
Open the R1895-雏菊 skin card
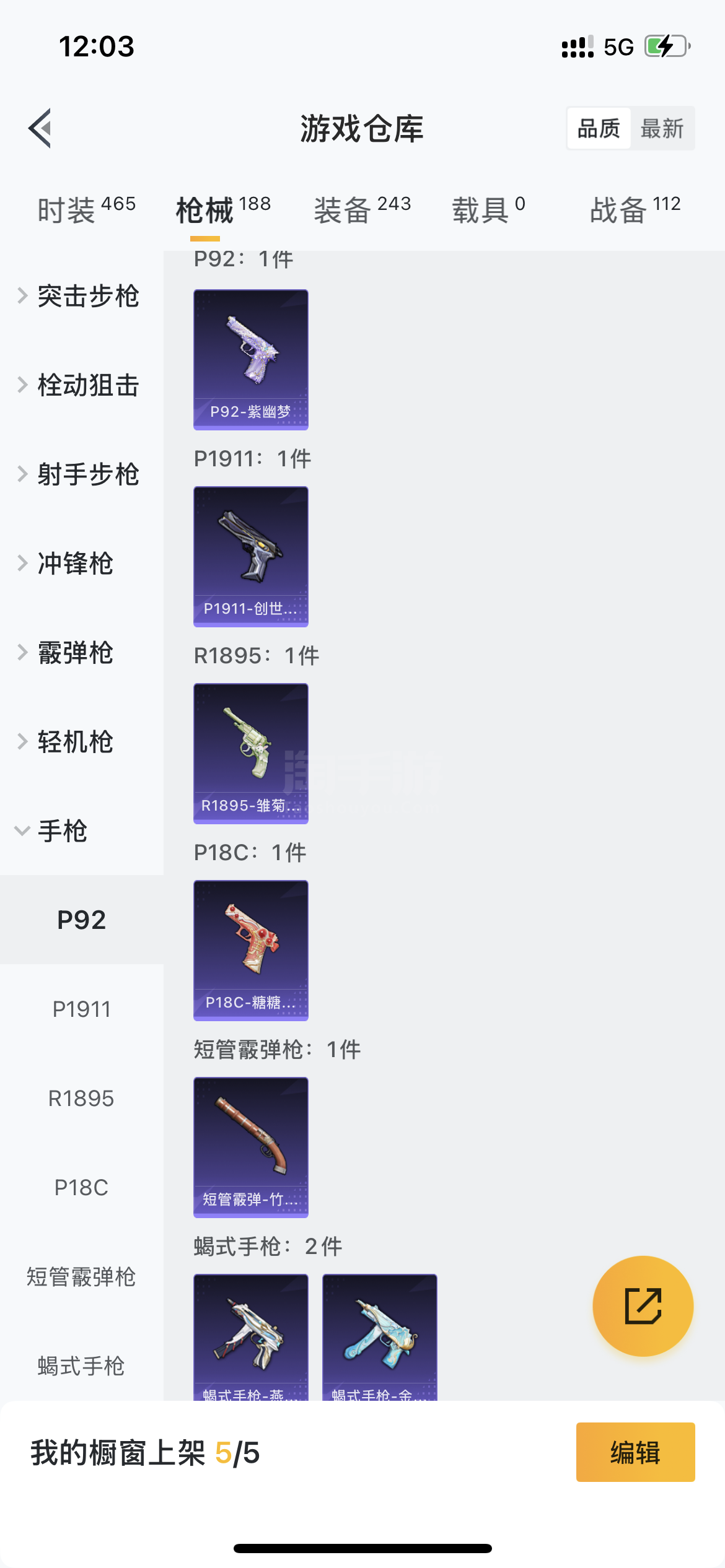pyautogui.click(x=251, y=754)
